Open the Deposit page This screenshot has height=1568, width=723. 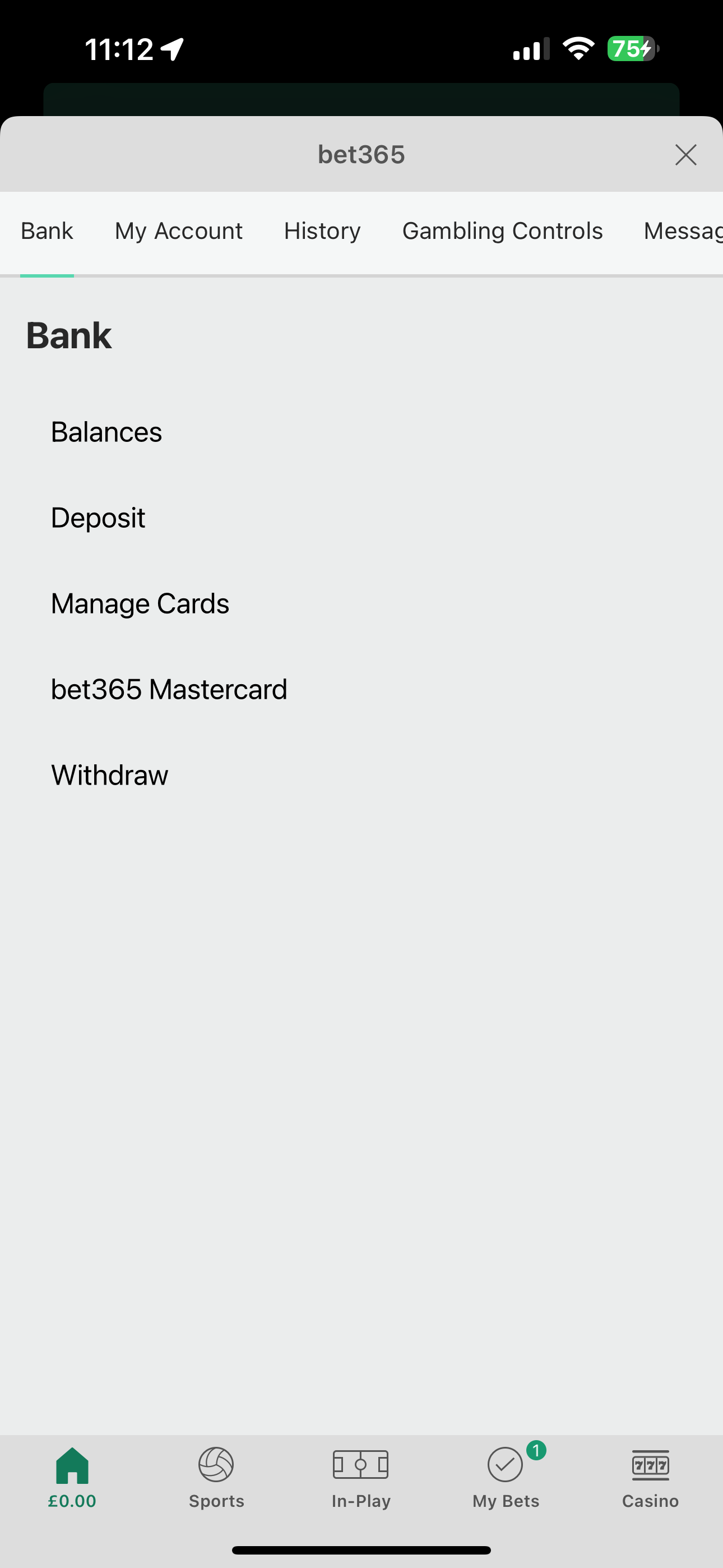pyautogui.click(x=98, y=518)
